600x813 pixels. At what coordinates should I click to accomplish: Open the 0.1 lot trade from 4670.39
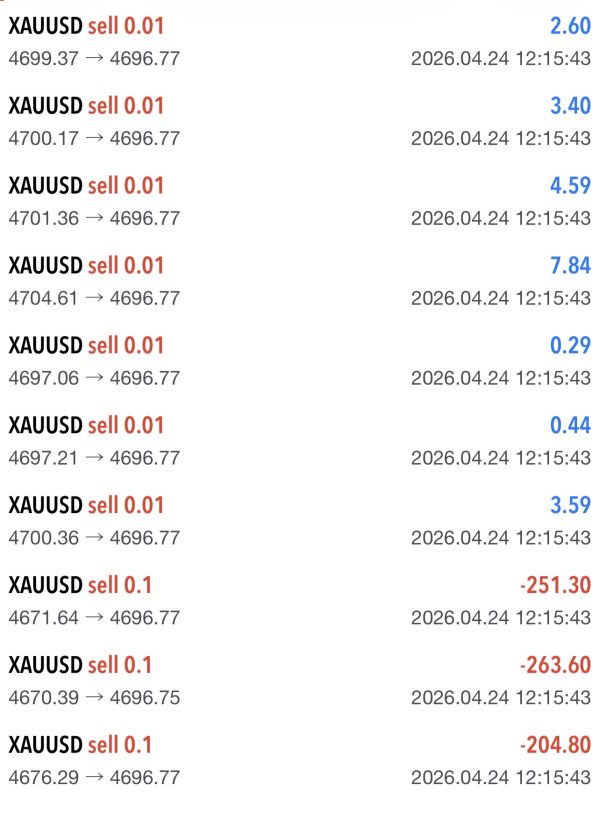pyautogui.click(x=300, y=682)
